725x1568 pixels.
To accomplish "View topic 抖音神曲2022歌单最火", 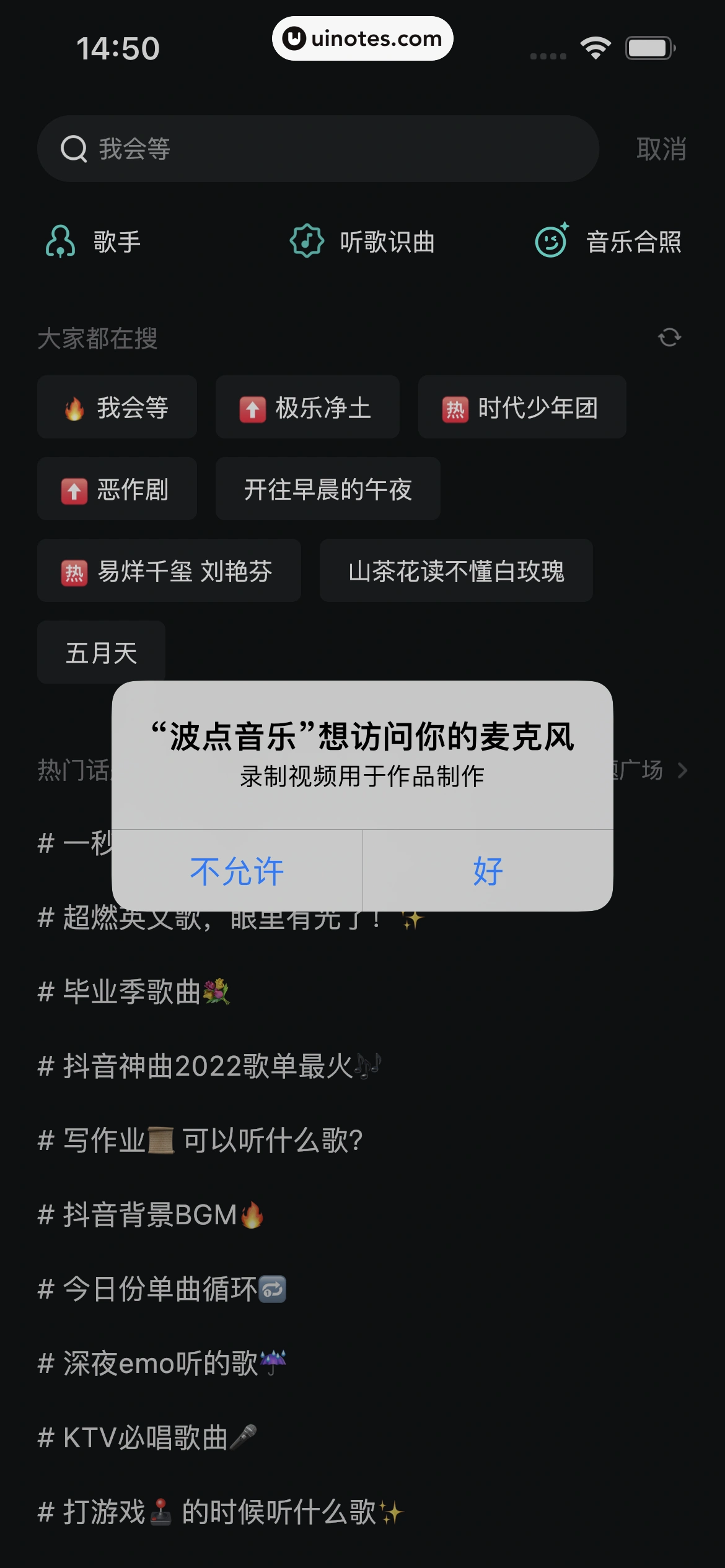I will (x=209, y=1066).
